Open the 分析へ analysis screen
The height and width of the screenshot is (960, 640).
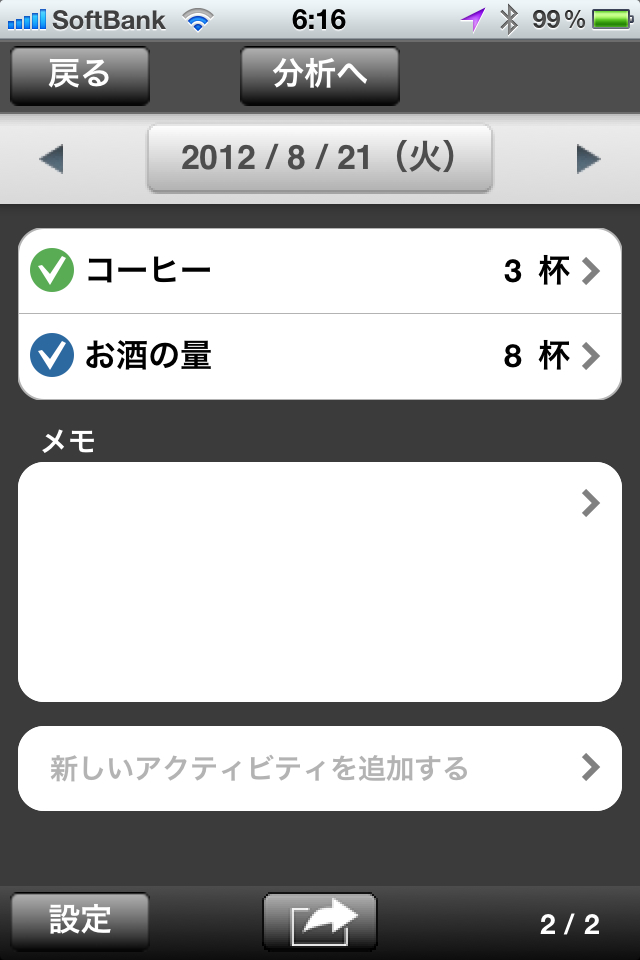pyautogui.click(x=320, y=75)
